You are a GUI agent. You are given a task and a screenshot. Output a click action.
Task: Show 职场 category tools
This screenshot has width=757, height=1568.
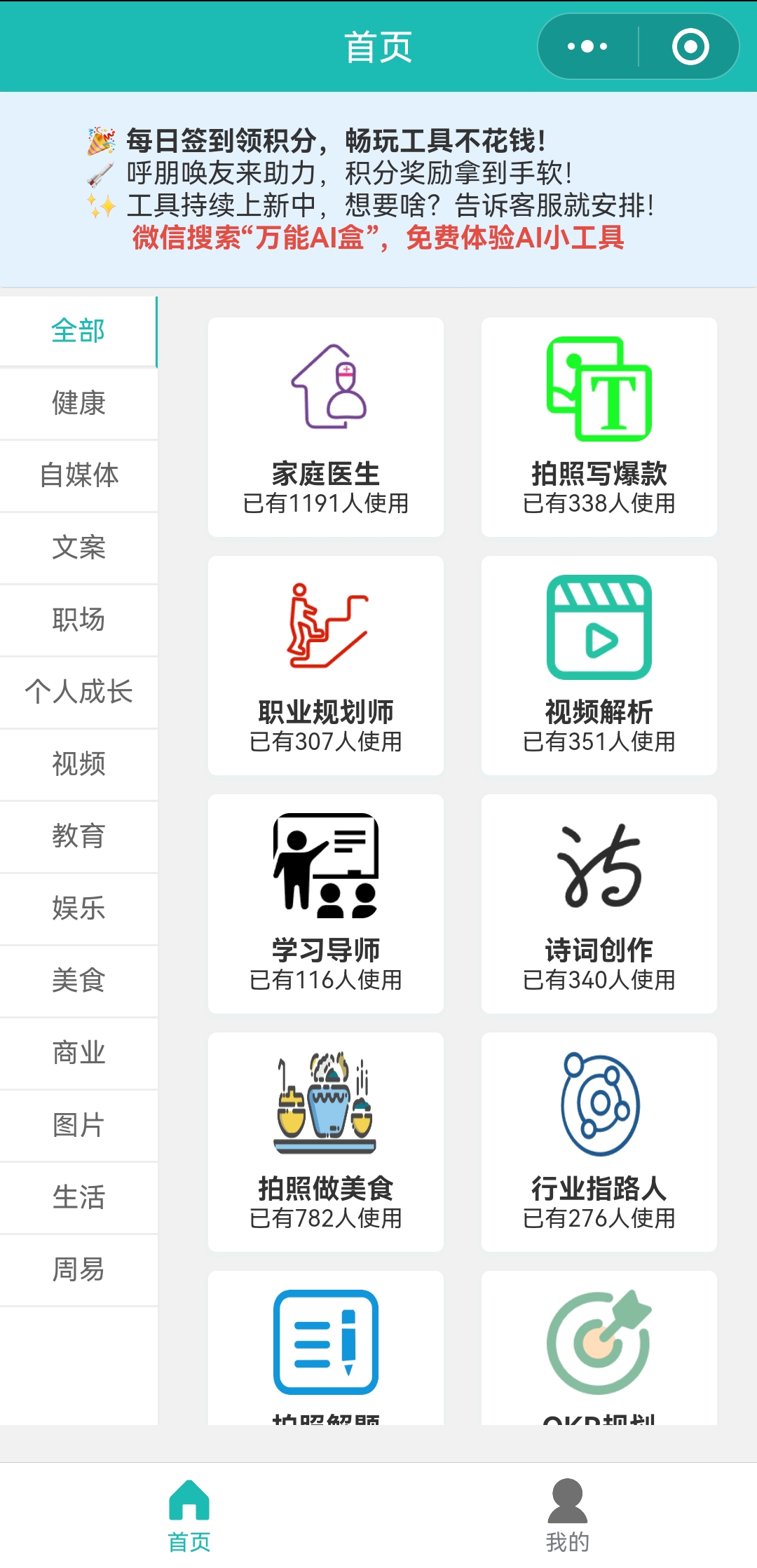79,620
